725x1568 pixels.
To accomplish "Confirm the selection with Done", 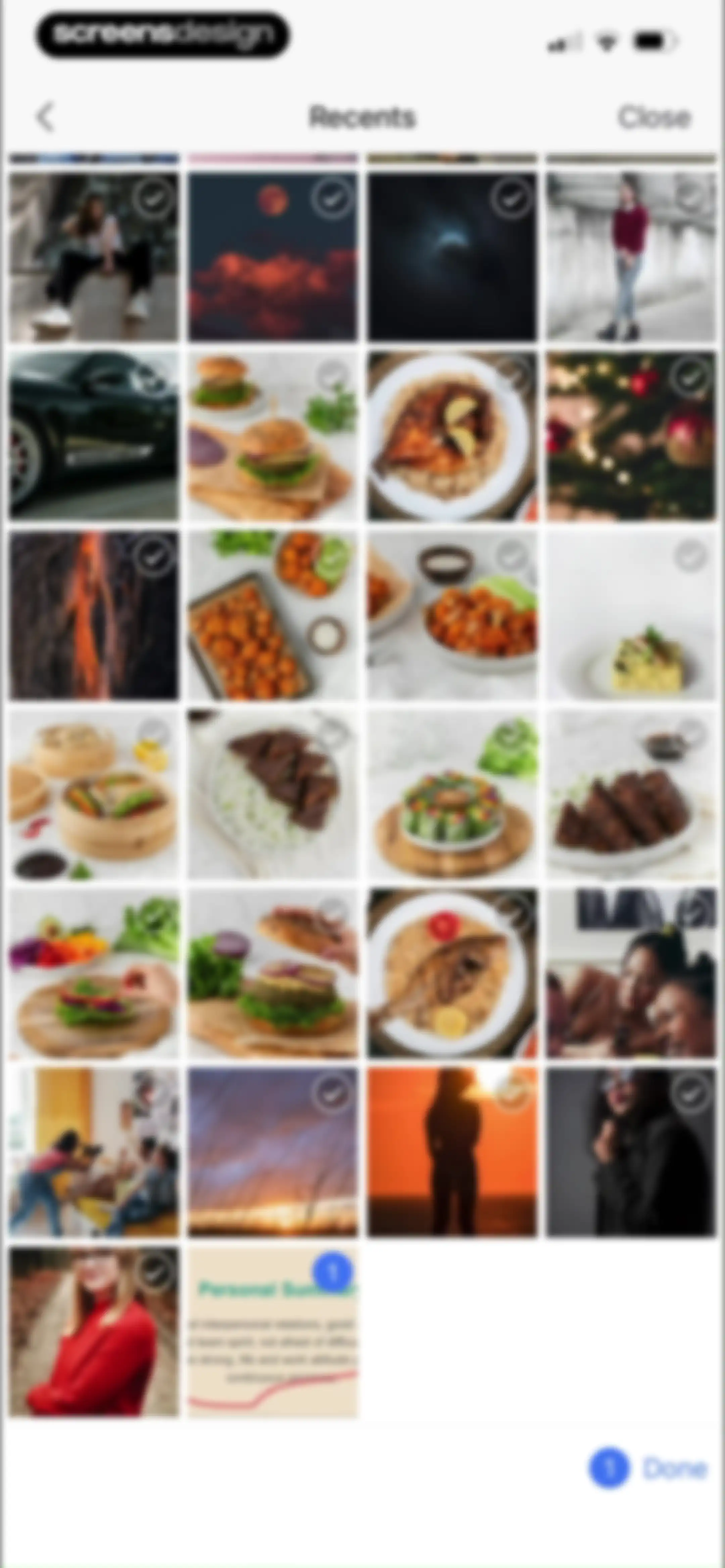I will (674, 1468).
